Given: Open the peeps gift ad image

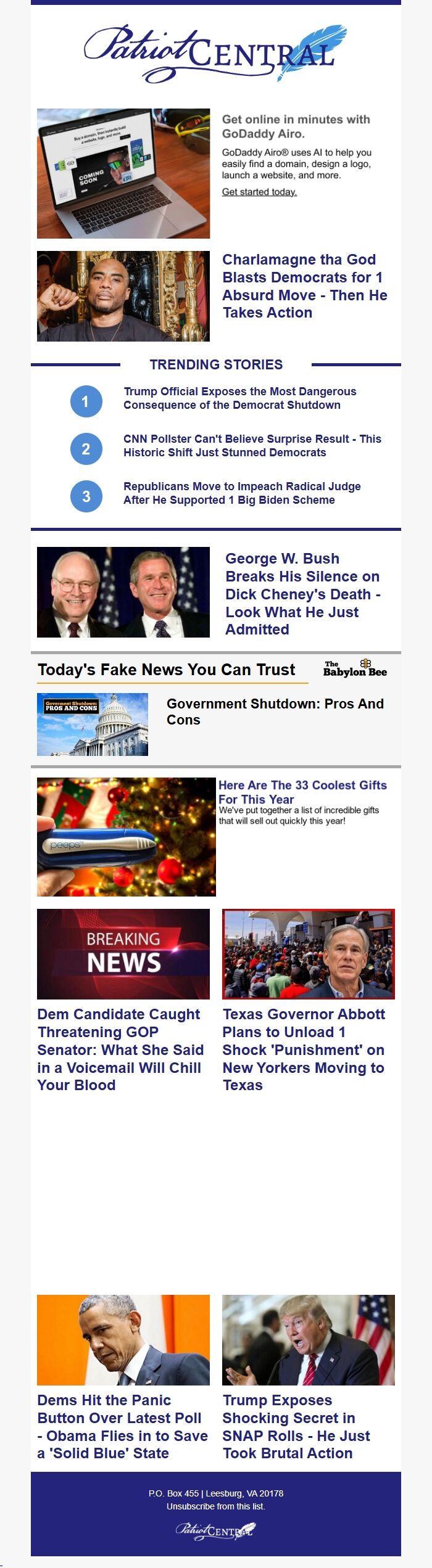Looking at the screenshot, I should (127, 837).
